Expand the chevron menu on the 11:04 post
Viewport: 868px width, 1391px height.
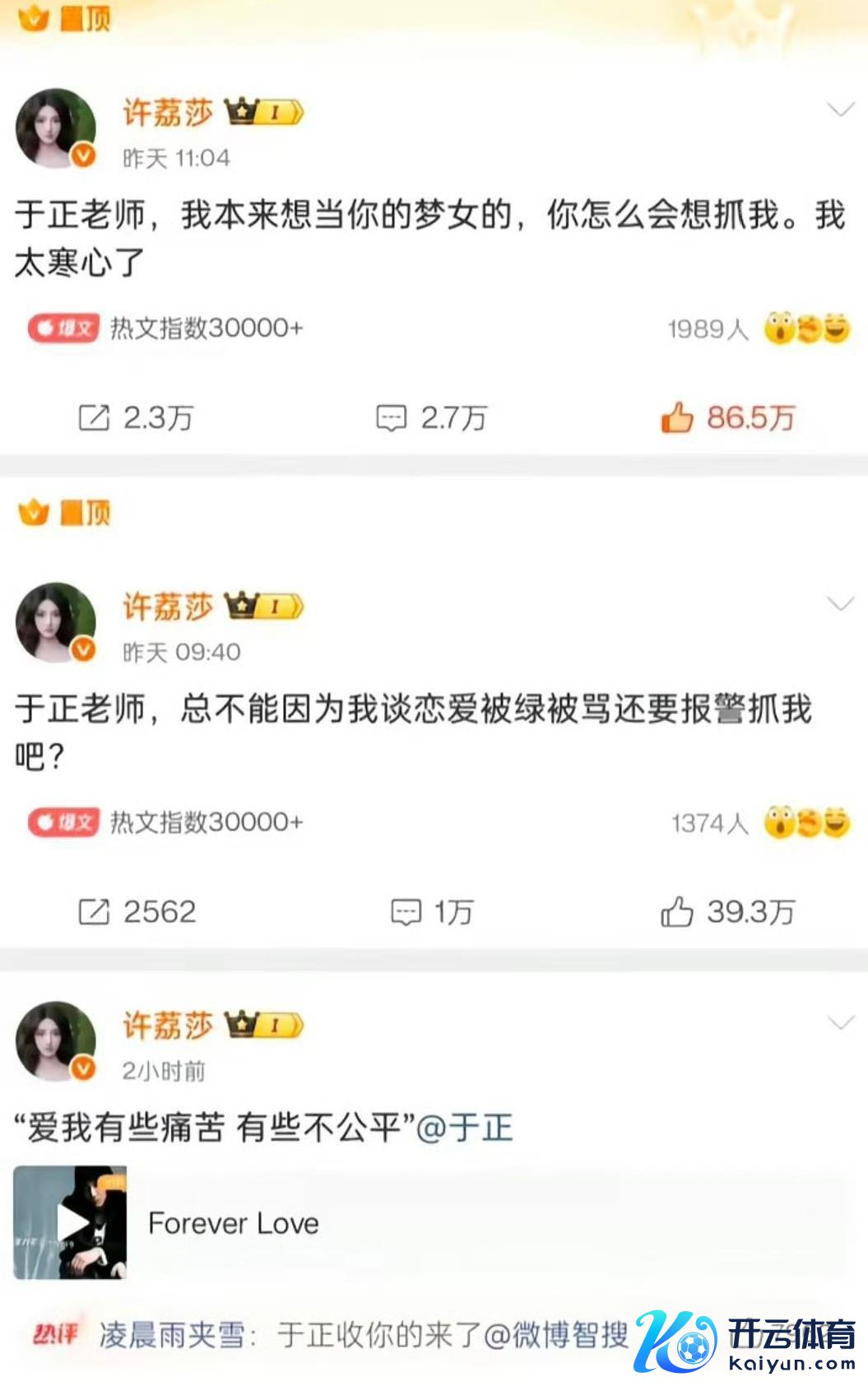pos(840,110)
